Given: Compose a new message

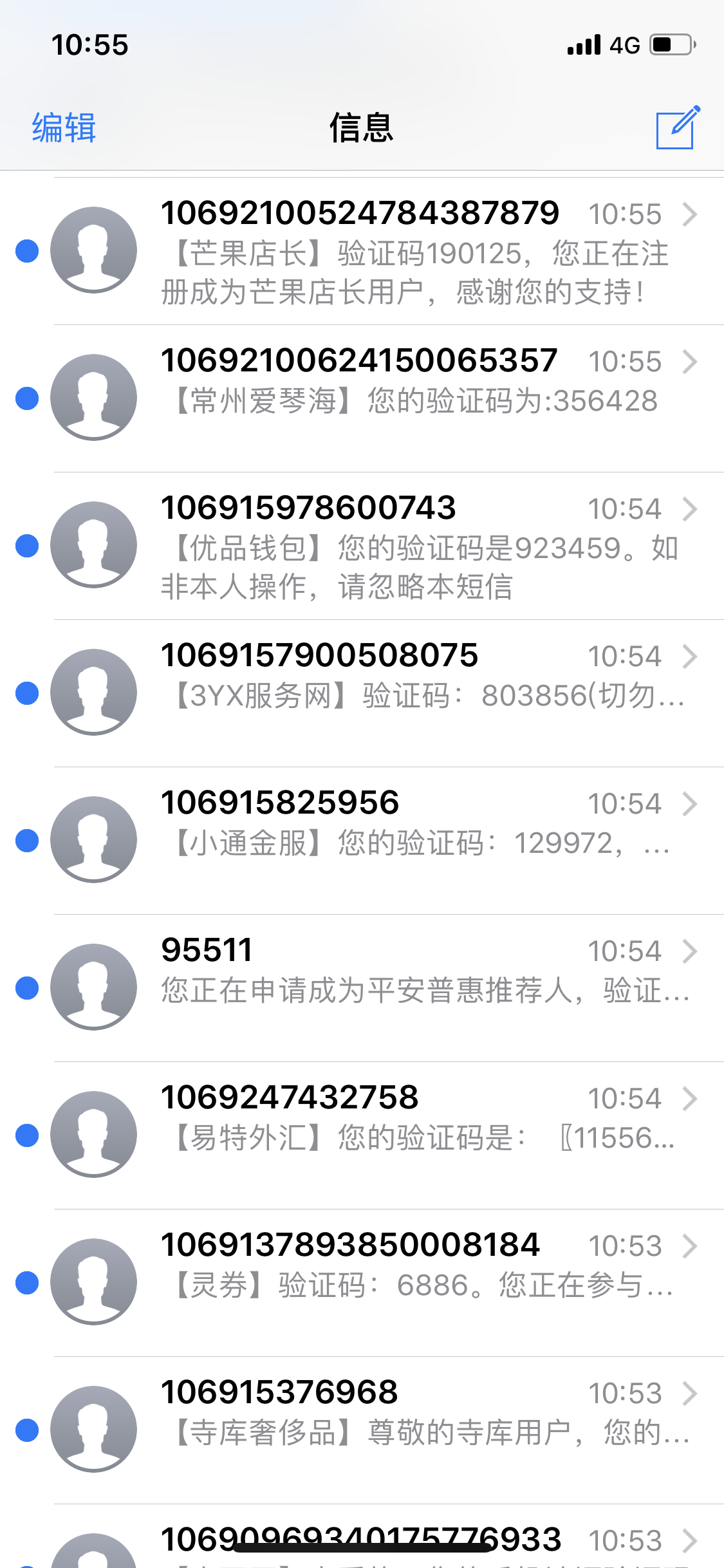Looking at the screenshot, I should click(x=678, y=127).
